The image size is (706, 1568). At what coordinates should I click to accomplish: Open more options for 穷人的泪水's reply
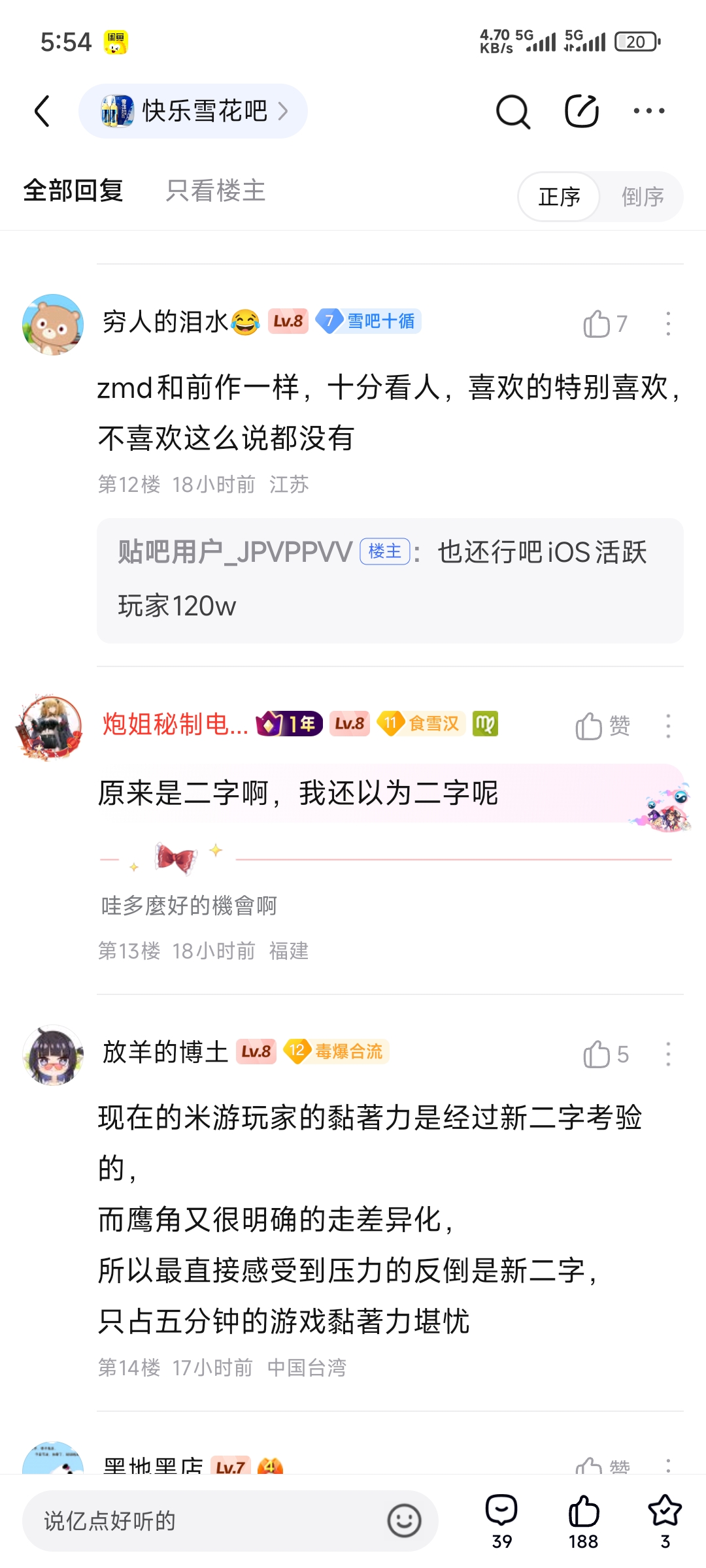tap(667, 324)
